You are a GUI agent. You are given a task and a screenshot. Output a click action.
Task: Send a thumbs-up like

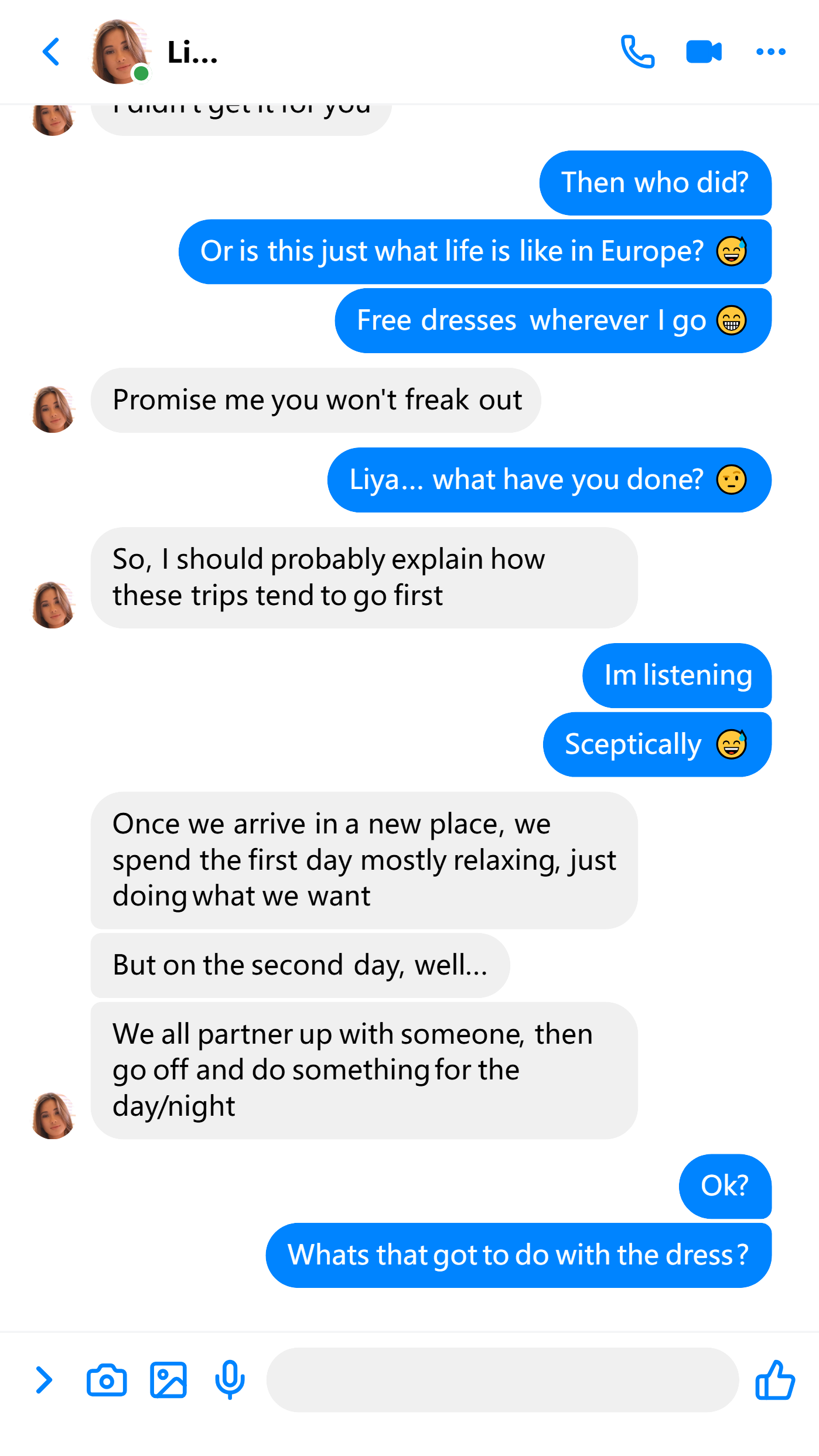pyautogui.click(x=774, y=1380)
